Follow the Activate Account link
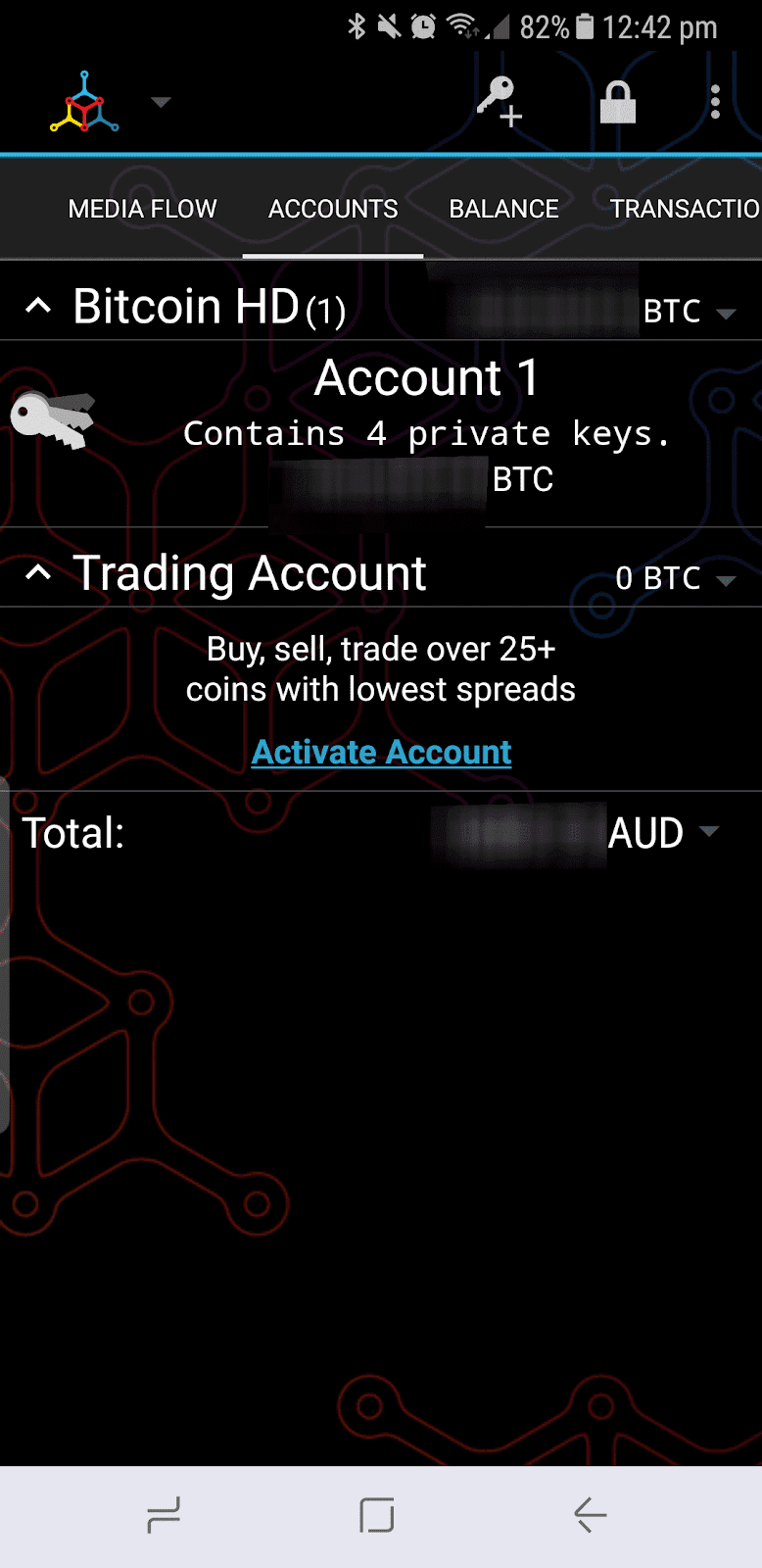This screenshot has height=1568, width=762. pos(381,752)
